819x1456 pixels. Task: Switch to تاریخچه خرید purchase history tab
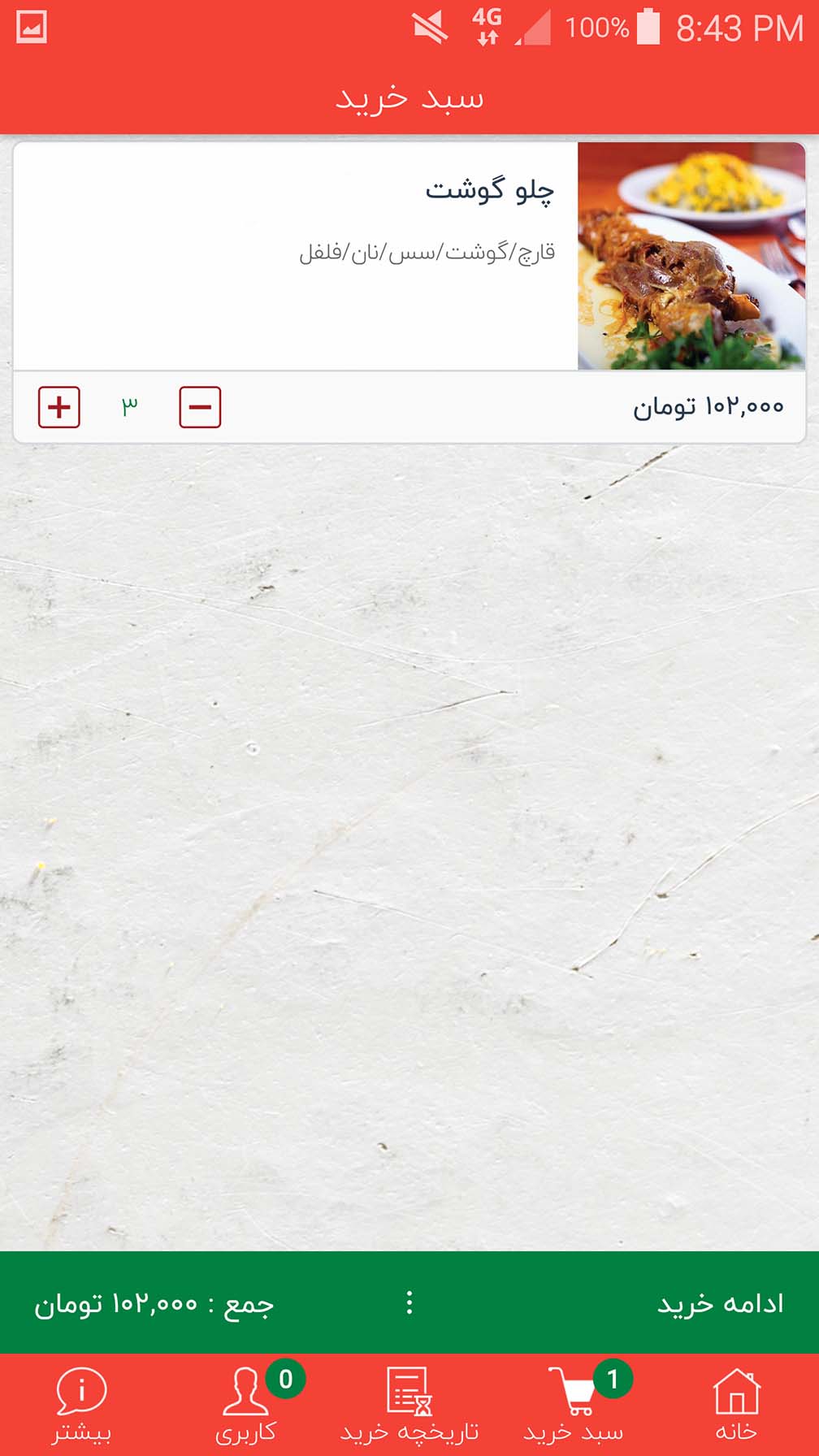point(409,1404)
